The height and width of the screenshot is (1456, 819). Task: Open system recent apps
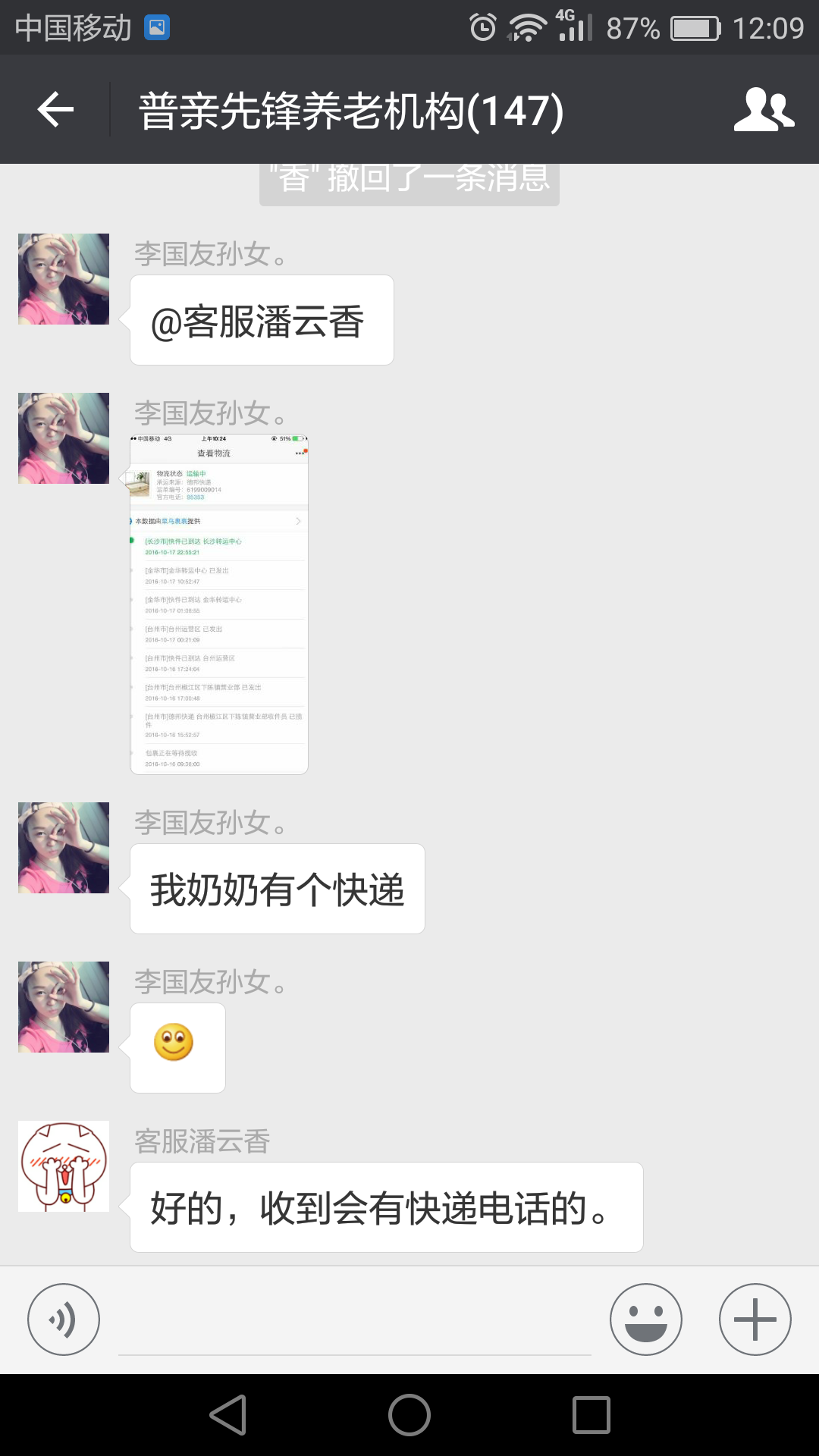pos(591,1415)
